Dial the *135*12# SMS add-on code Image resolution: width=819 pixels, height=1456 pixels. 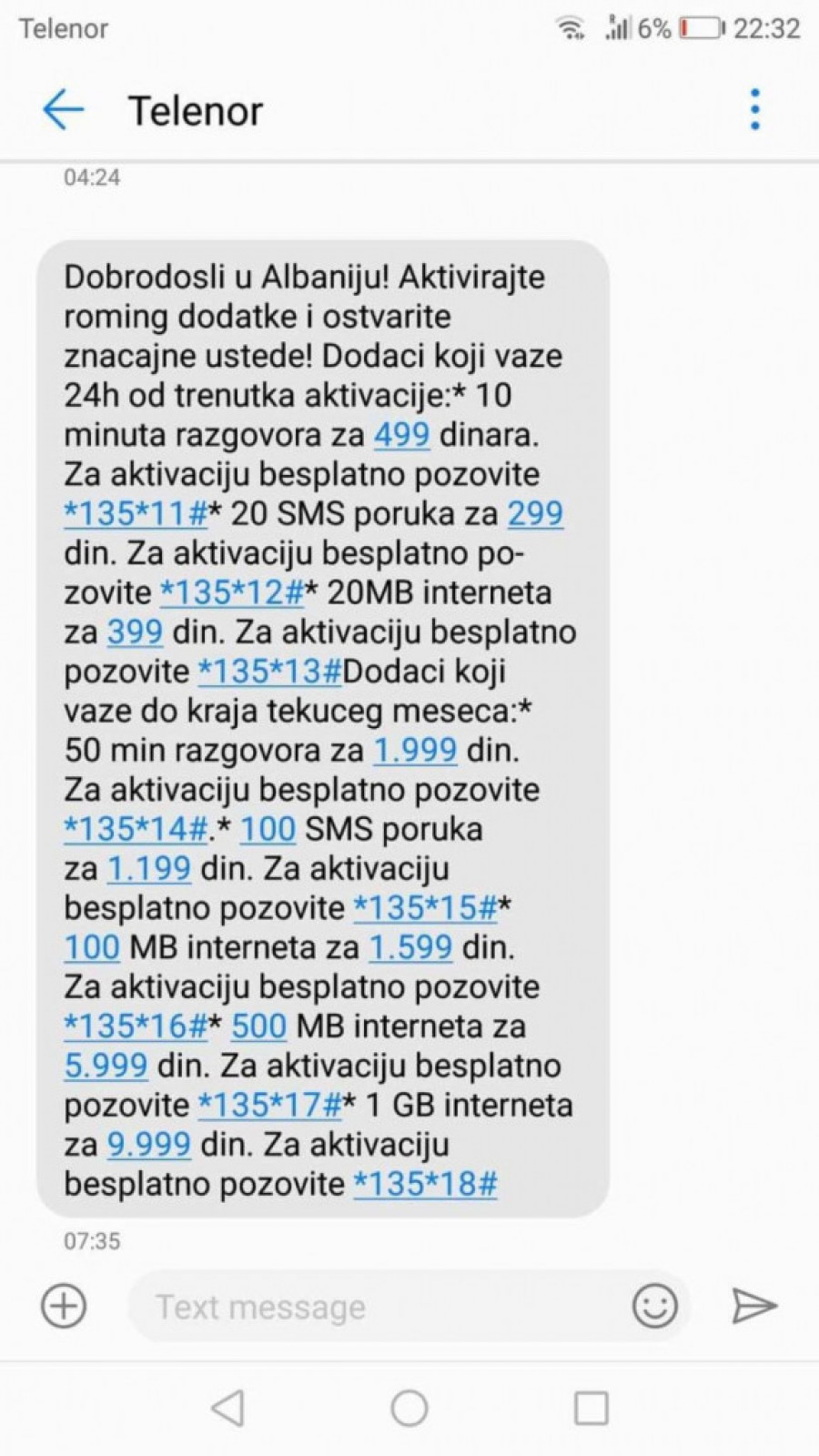(231, 593)
